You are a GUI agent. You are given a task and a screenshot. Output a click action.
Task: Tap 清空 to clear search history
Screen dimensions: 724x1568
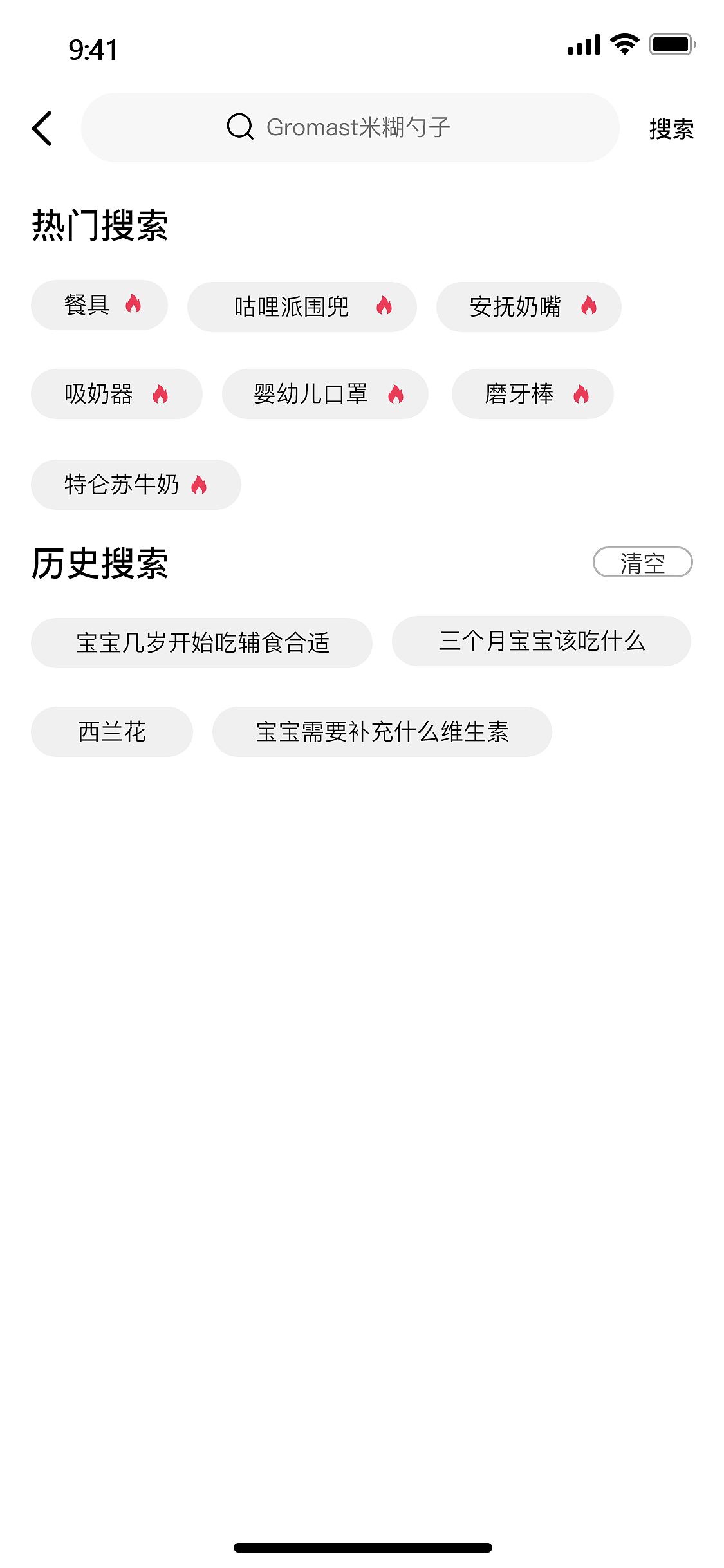click(x=644, y=562)
